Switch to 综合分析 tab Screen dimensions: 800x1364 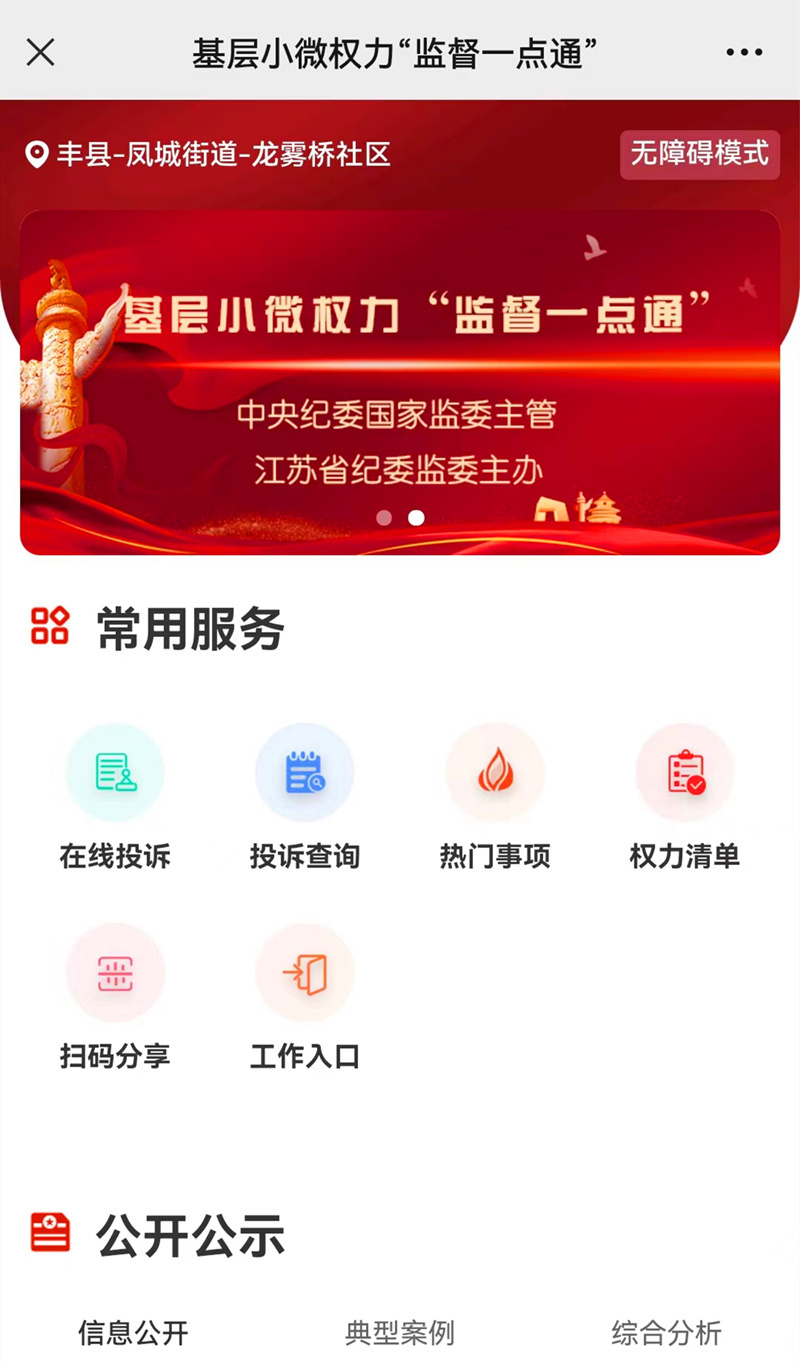pyautogui.click(x=667, y=1332)
